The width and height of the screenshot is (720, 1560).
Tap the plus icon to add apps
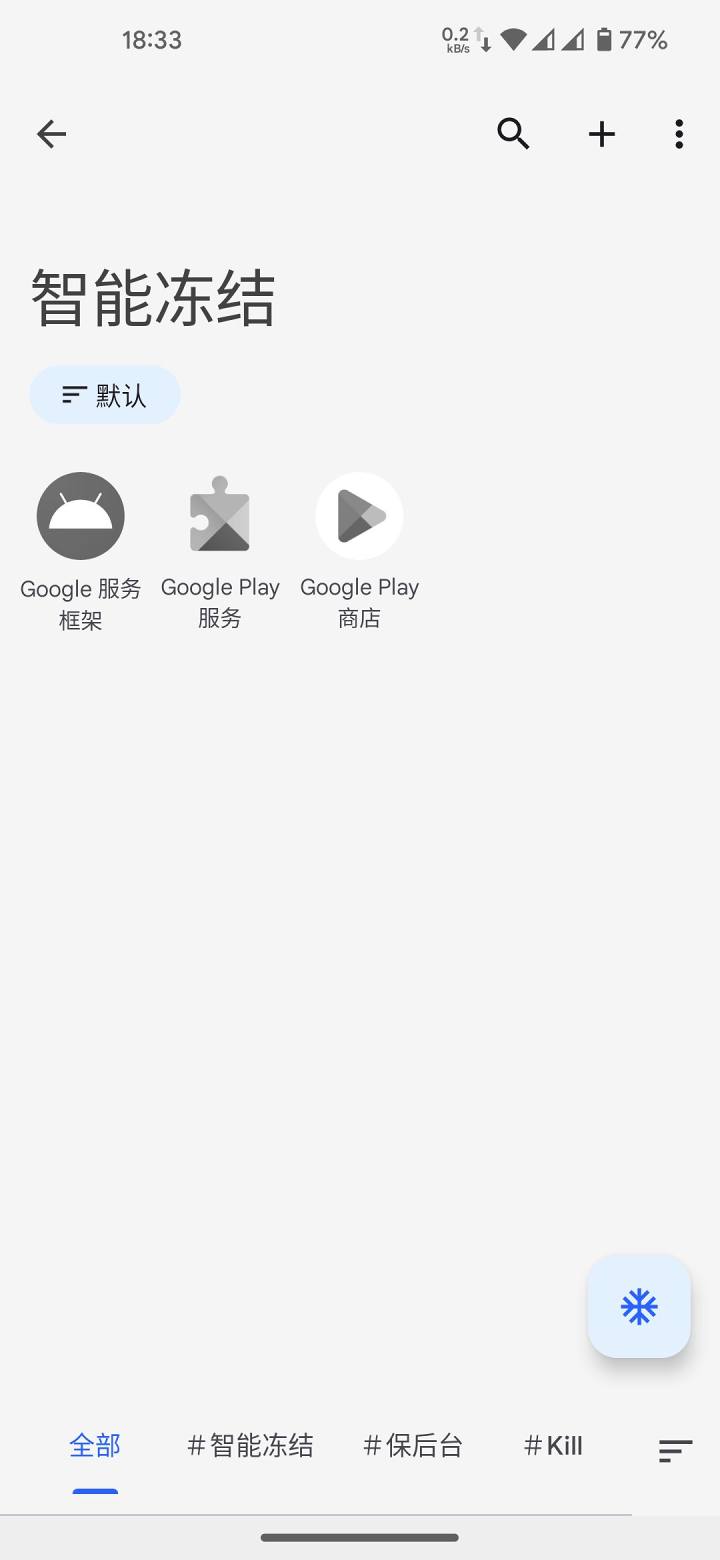pos(602,133)
